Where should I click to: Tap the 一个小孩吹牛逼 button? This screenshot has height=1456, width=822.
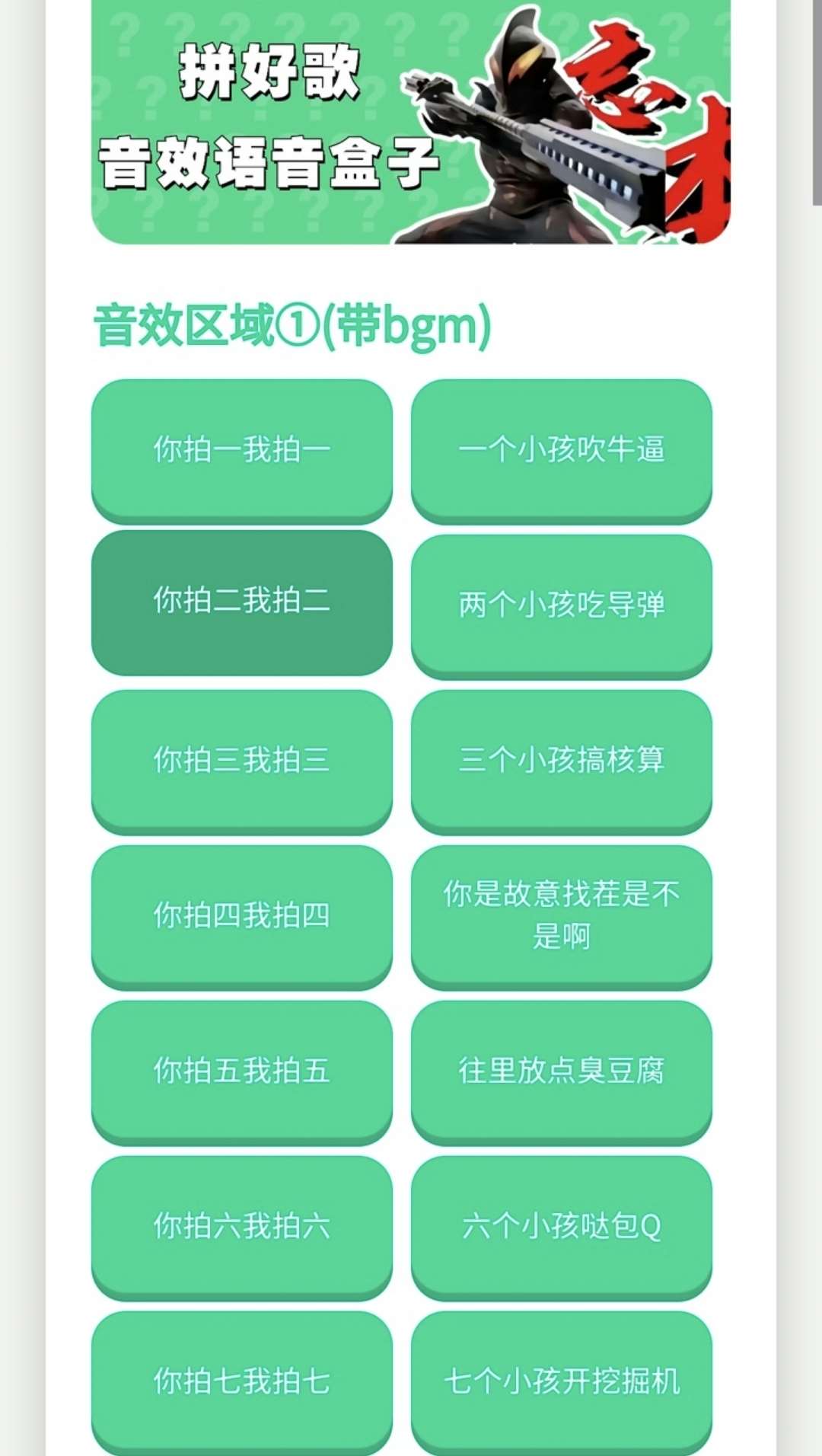[562, 449]
